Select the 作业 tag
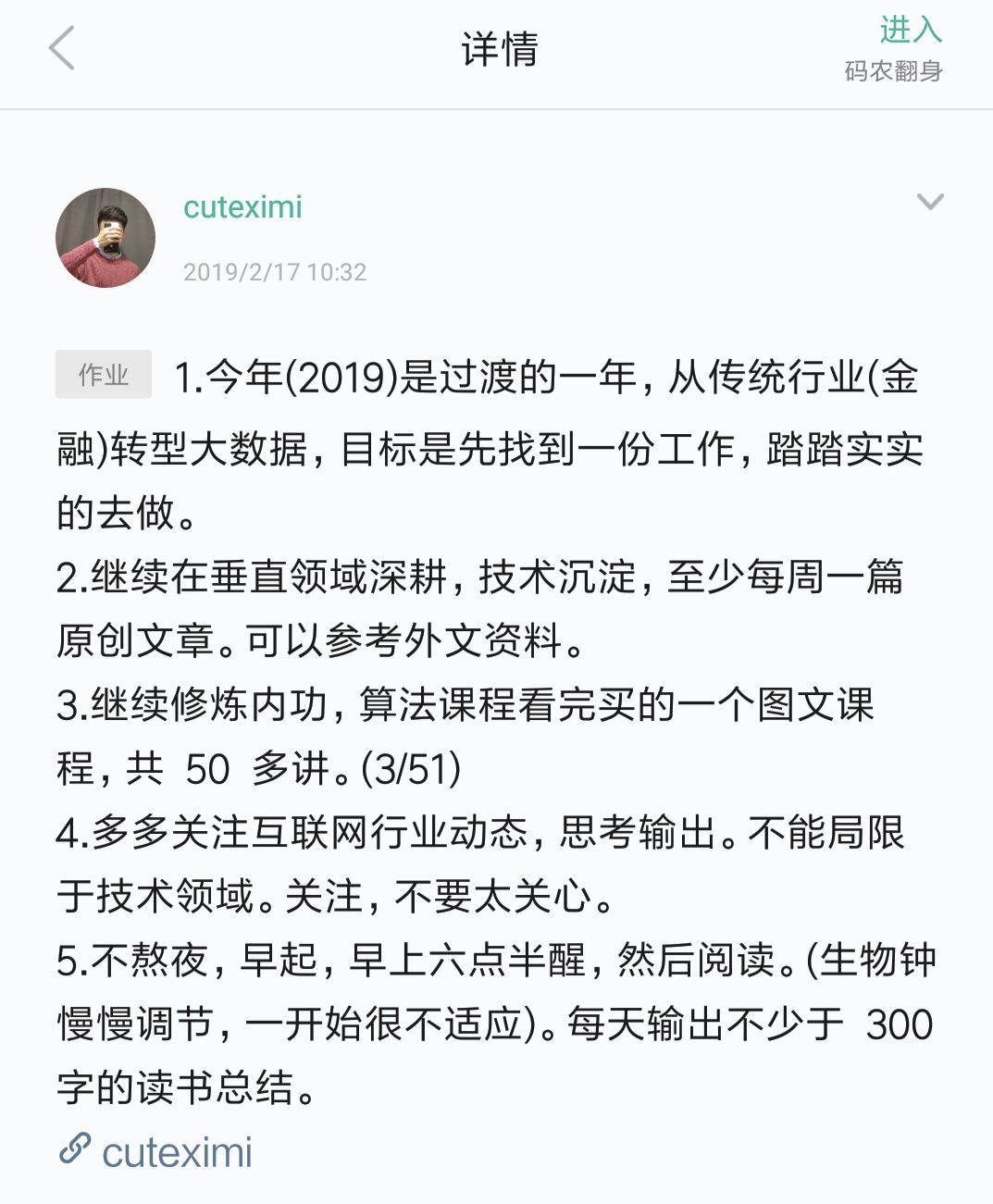 [104, 375]
